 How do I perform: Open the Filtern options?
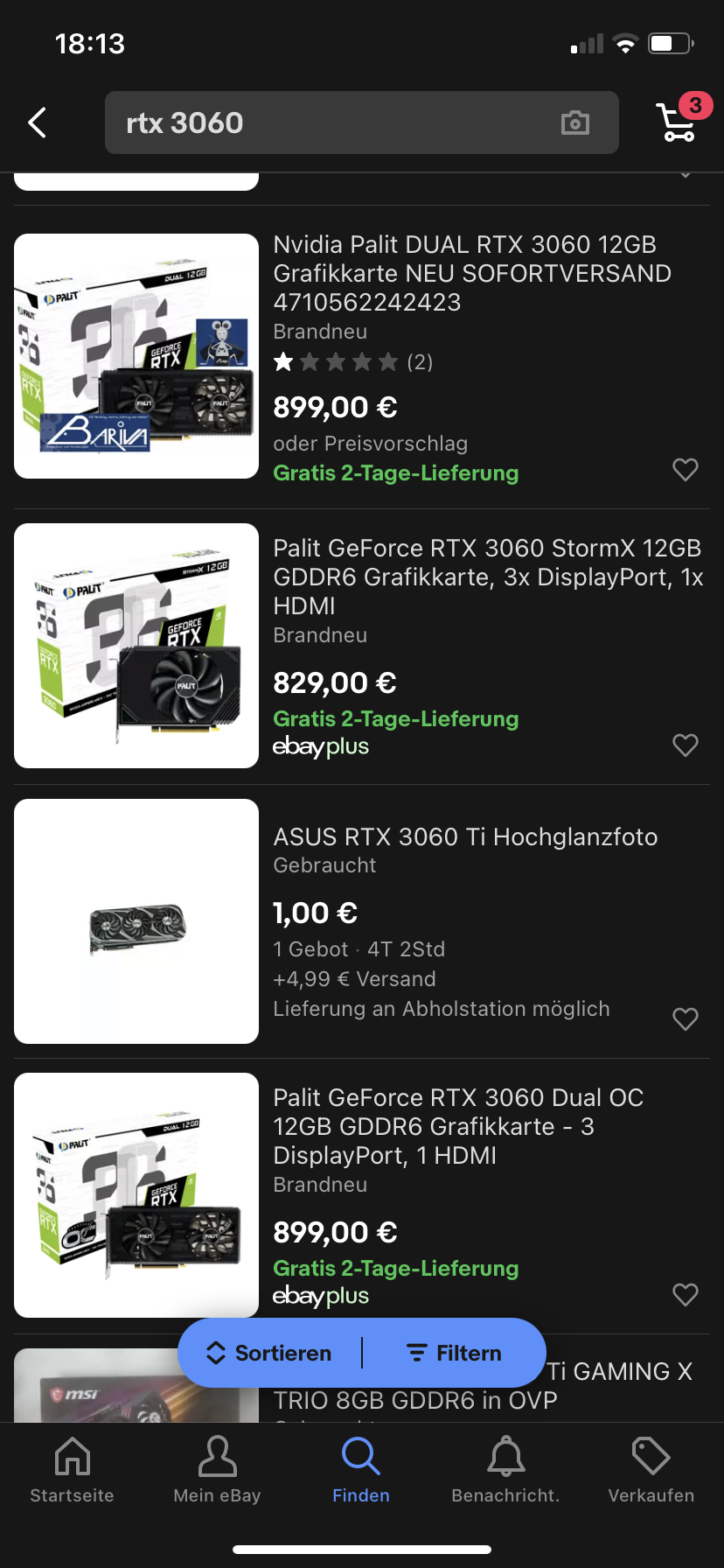455,1354
